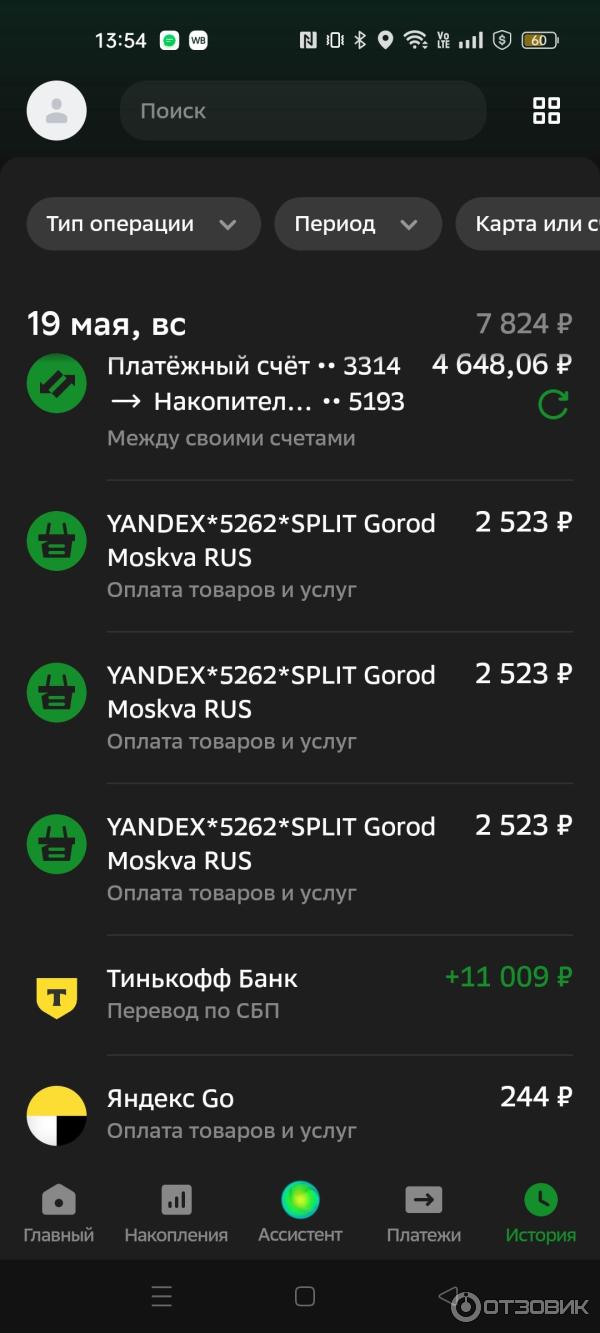Go to the Накопления tab

pyautogui.click(x=176, y=1213)
